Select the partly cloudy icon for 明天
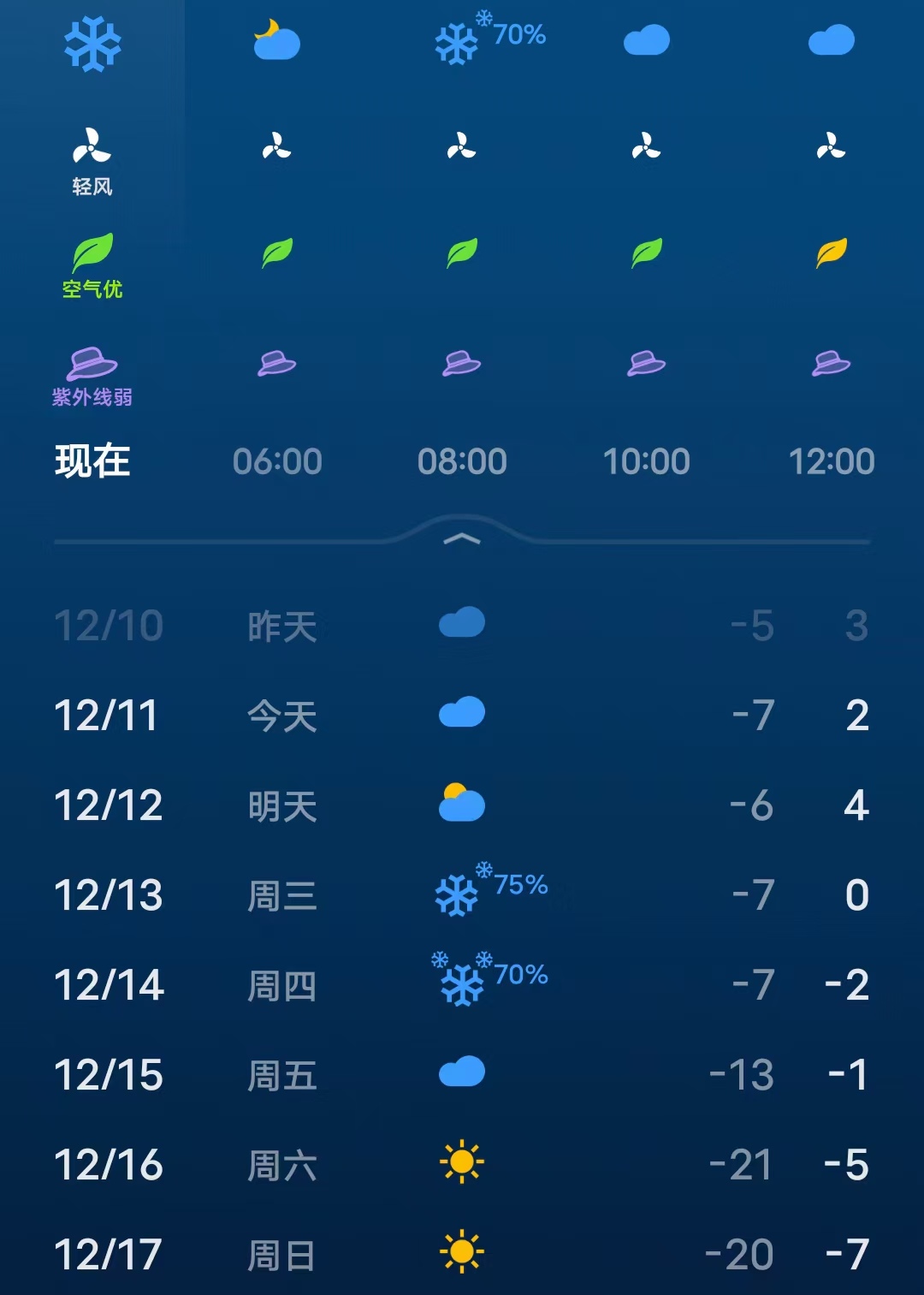 coord(462,803)
